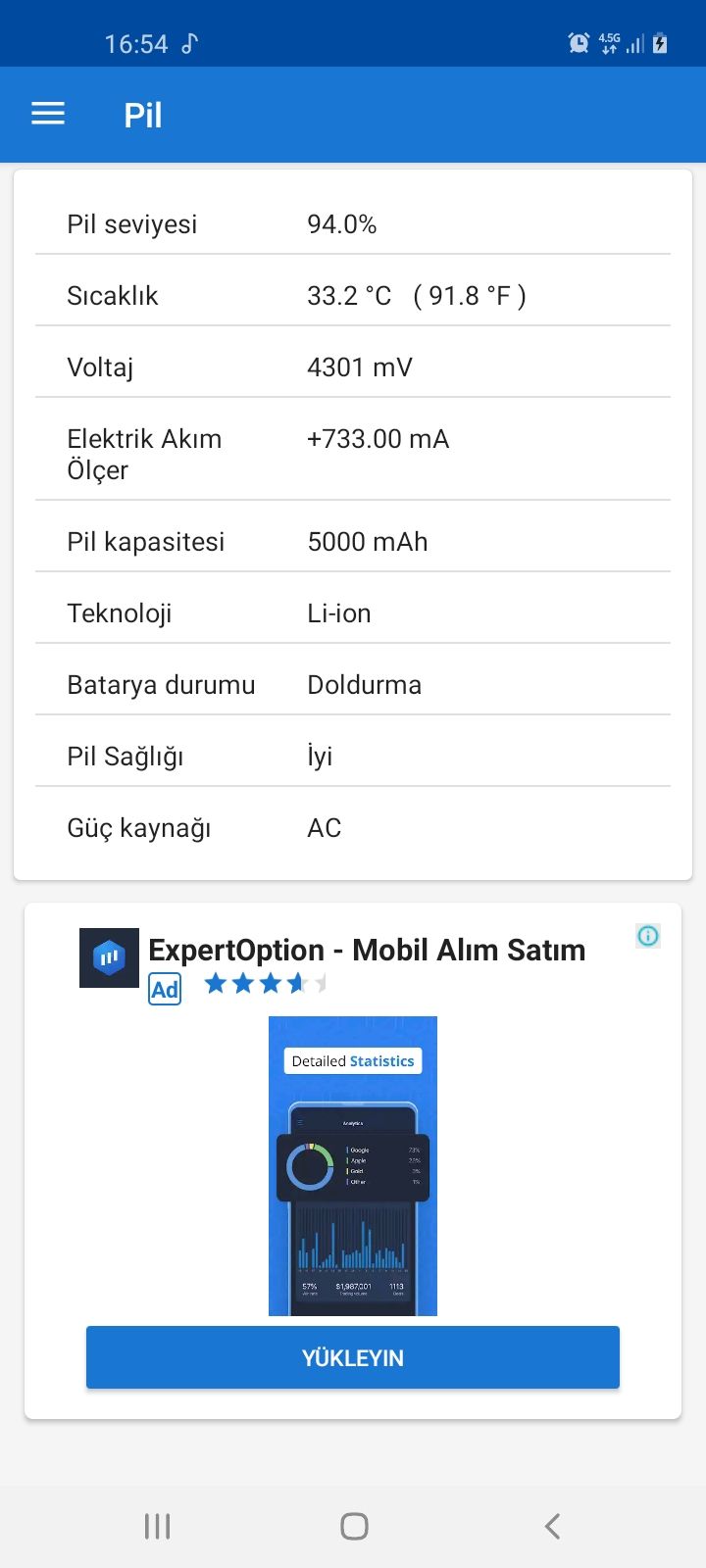Open the ExpertOption ad title
Screen dimensions: 706x1568
pos(367,950)
